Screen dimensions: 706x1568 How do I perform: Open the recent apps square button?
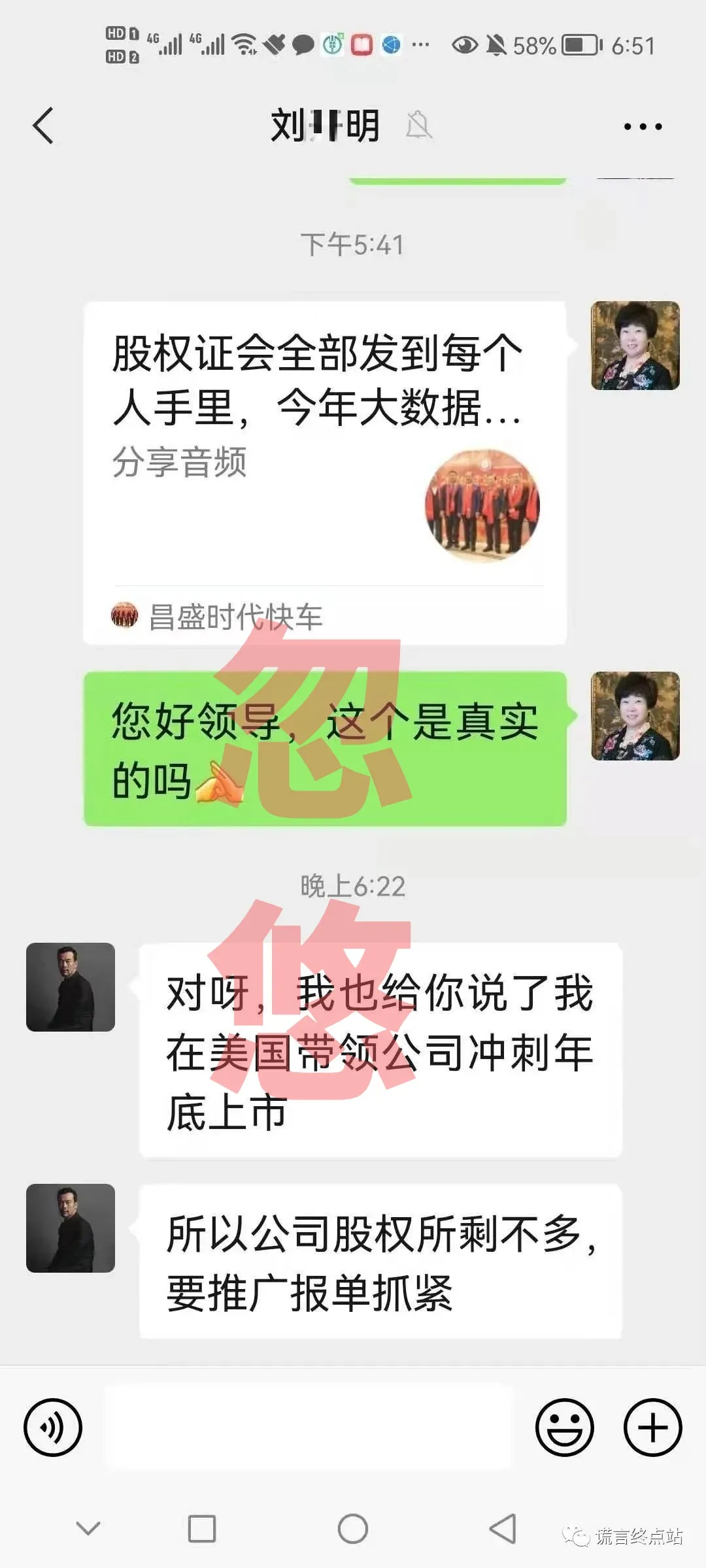coord(202,1529)
